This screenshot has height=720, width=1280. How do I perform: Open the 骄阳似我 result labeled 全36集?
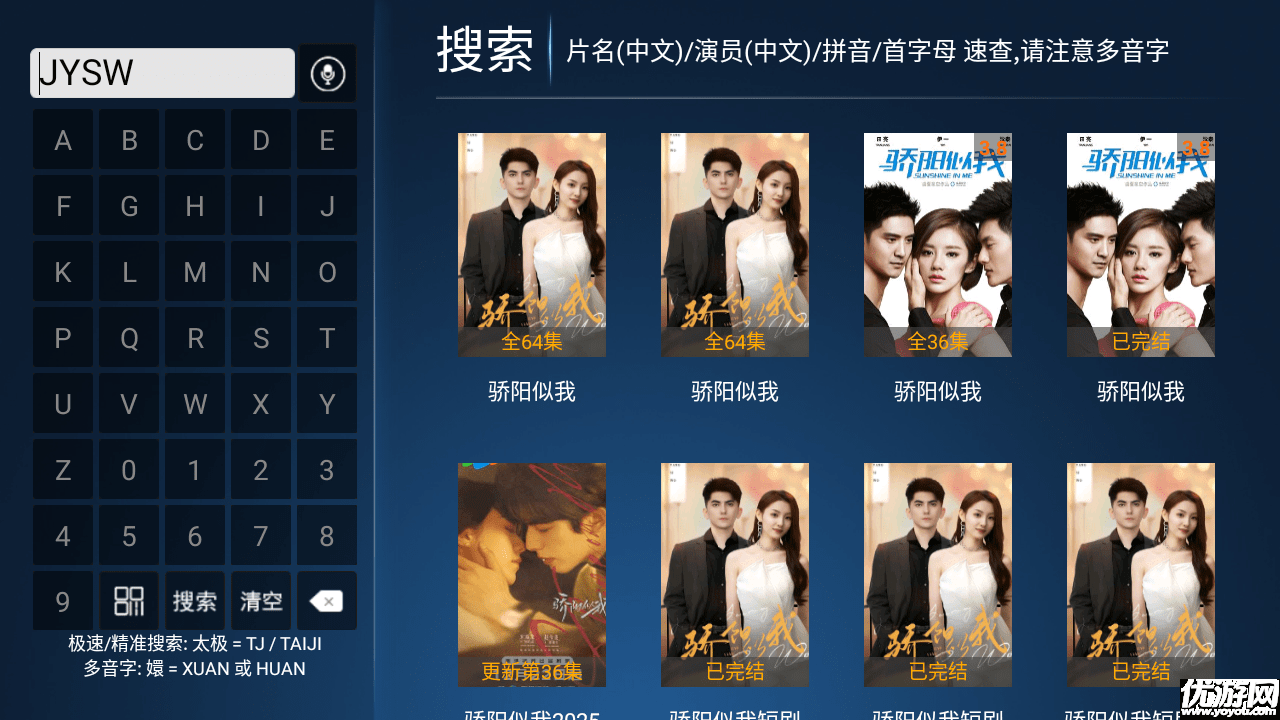(x=937, y=245)
